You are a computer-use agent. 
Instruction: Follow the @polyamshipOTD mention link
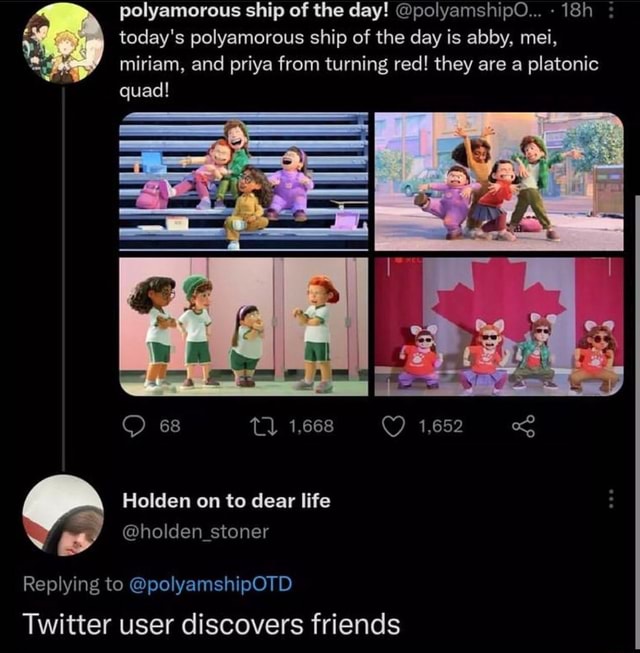coord(212,584)
